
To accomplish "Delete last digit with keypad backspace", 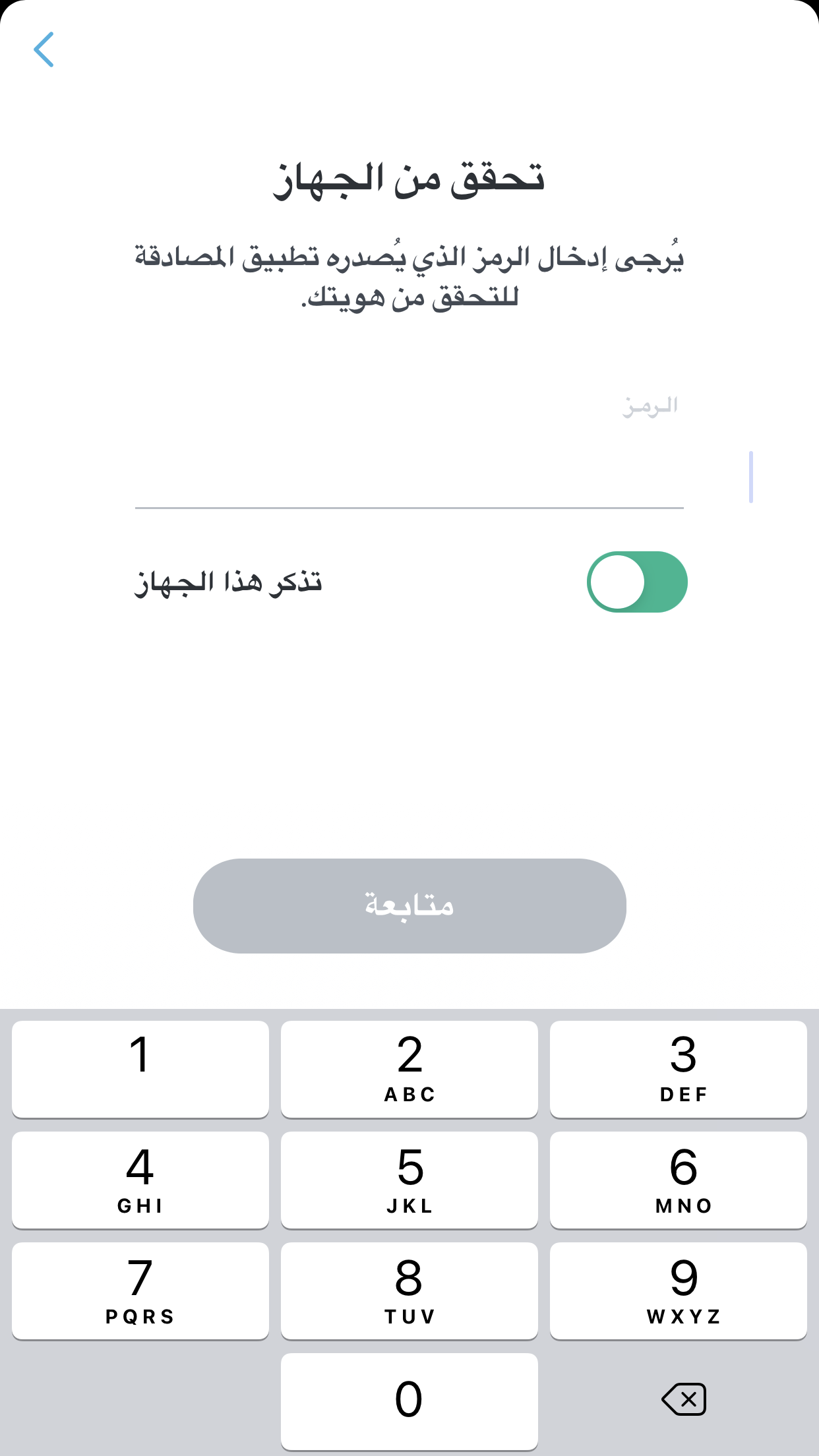I will [x=684, y=1399].
